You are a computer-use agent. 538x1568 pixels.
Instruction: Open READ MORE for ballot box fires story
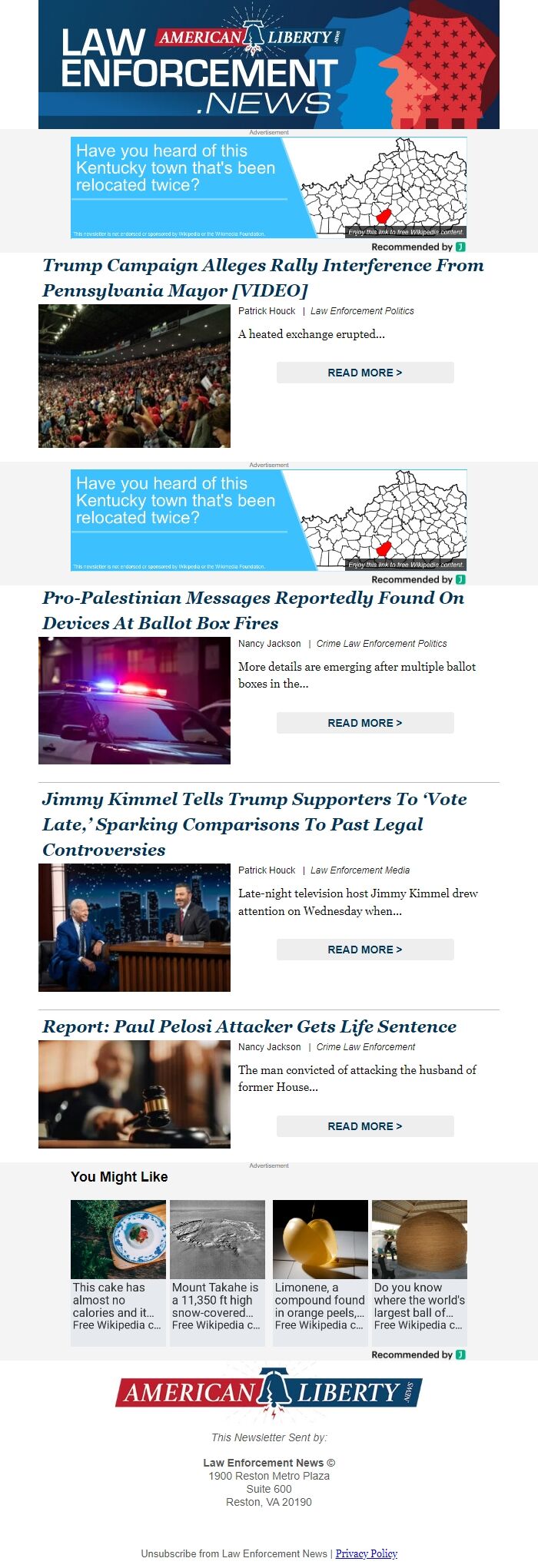[x=365, y=723]
